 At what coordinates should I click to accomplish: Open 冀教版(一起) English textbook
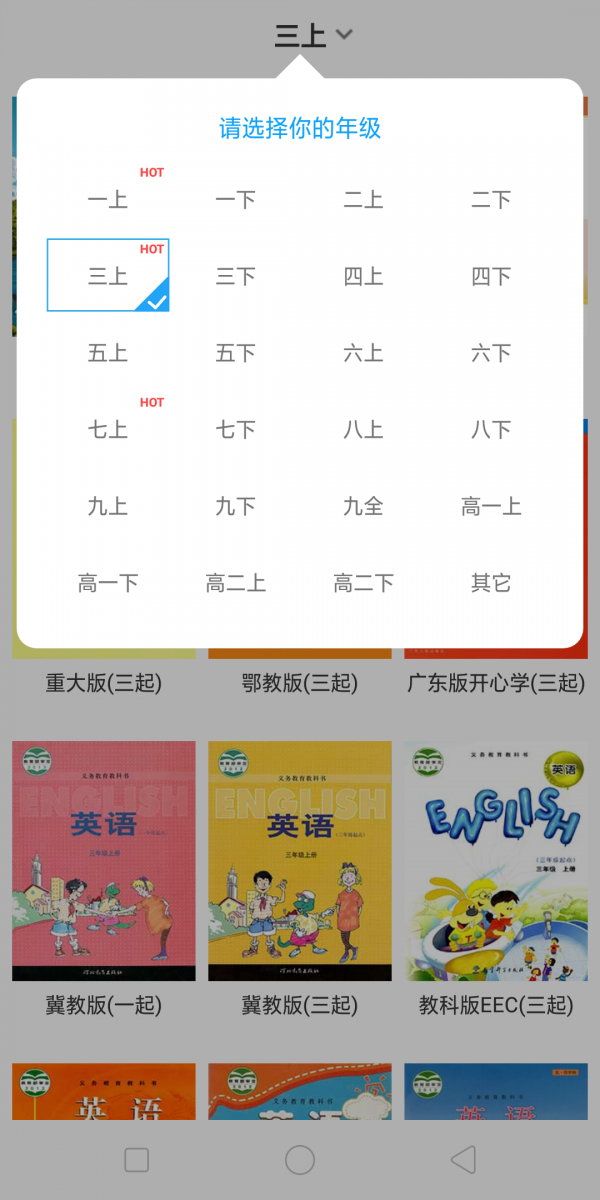(x=104, y=860)
